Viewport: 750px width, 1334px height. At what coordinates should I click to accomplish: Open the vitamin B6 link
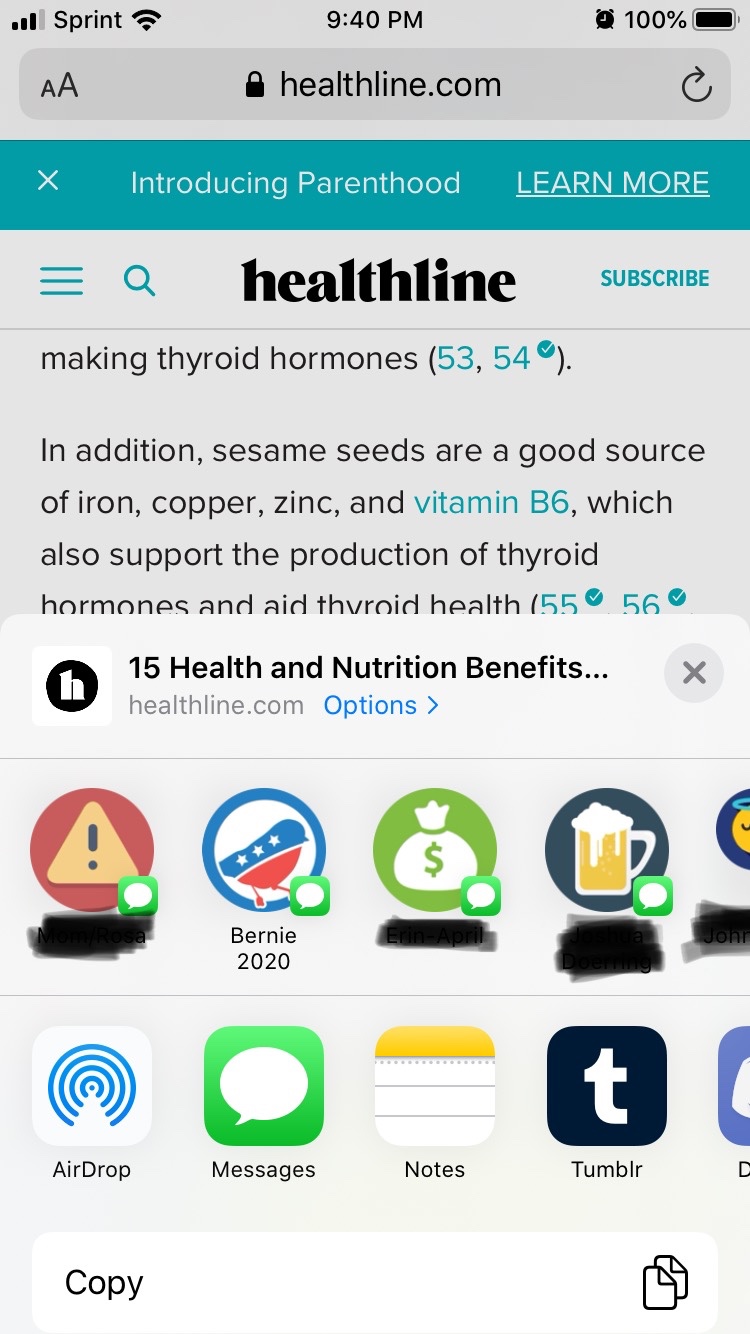[491, 502]
